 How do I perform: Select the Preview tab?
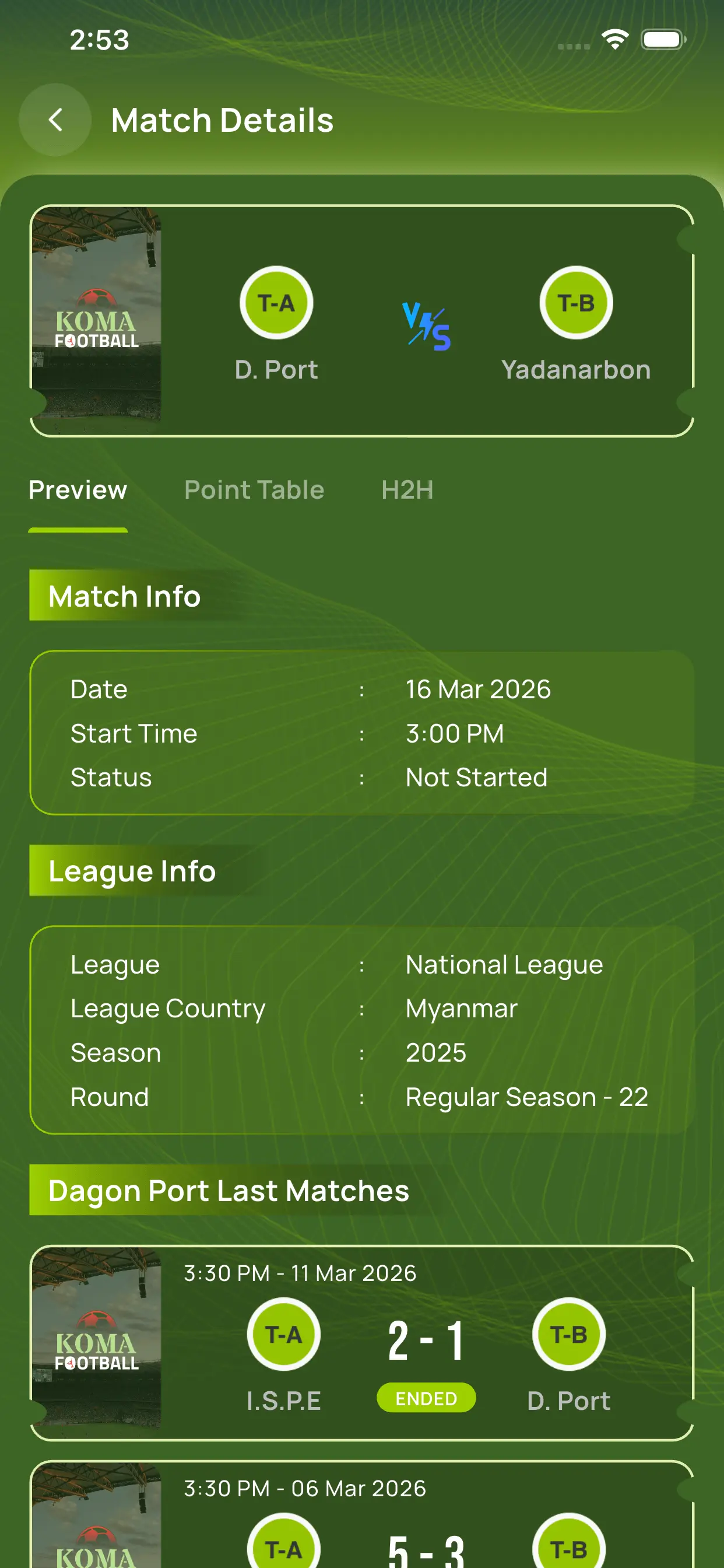pos(78,489)
